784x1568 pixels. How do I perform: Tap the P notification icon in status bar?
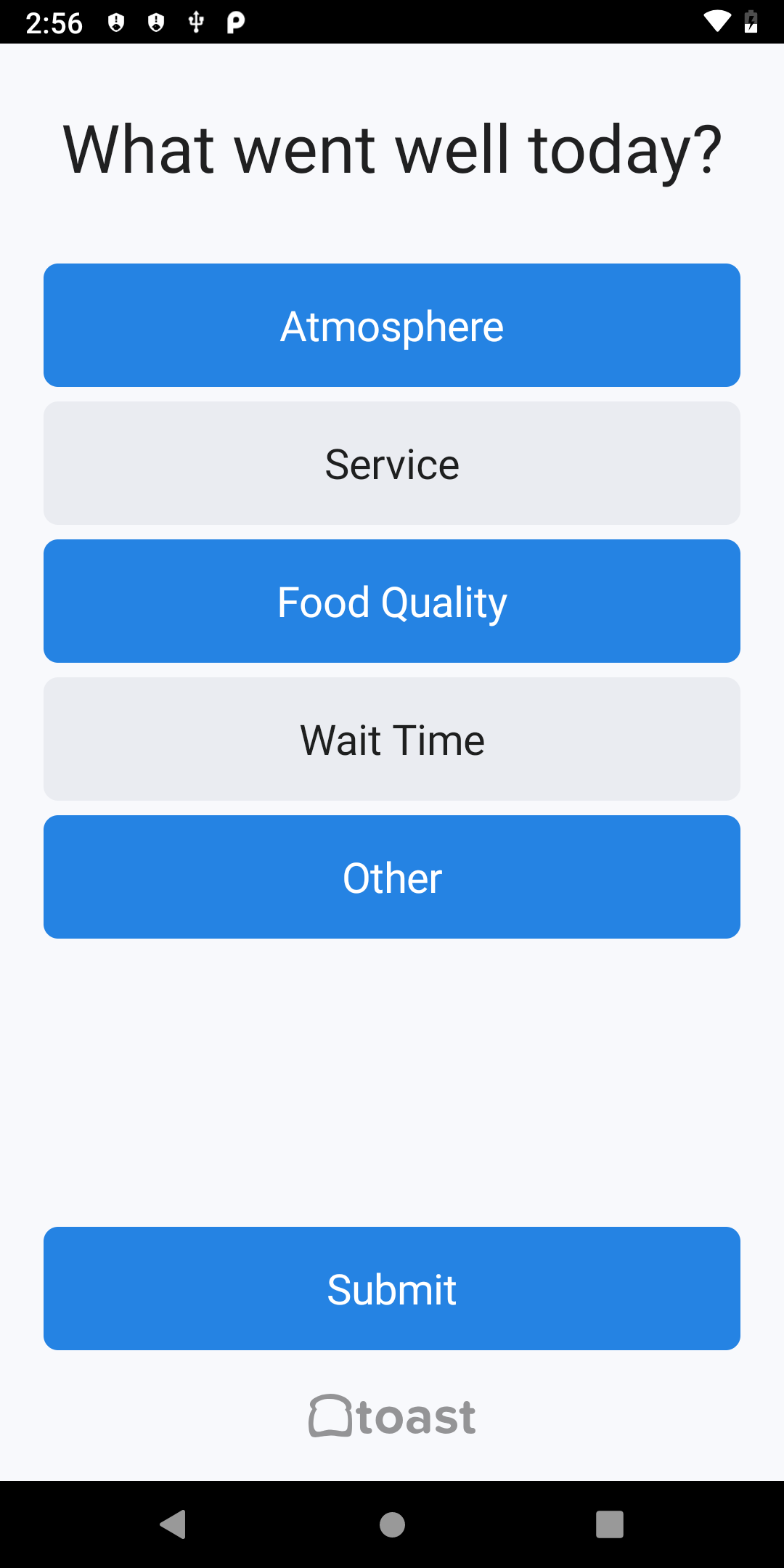[x=234, y=23]
